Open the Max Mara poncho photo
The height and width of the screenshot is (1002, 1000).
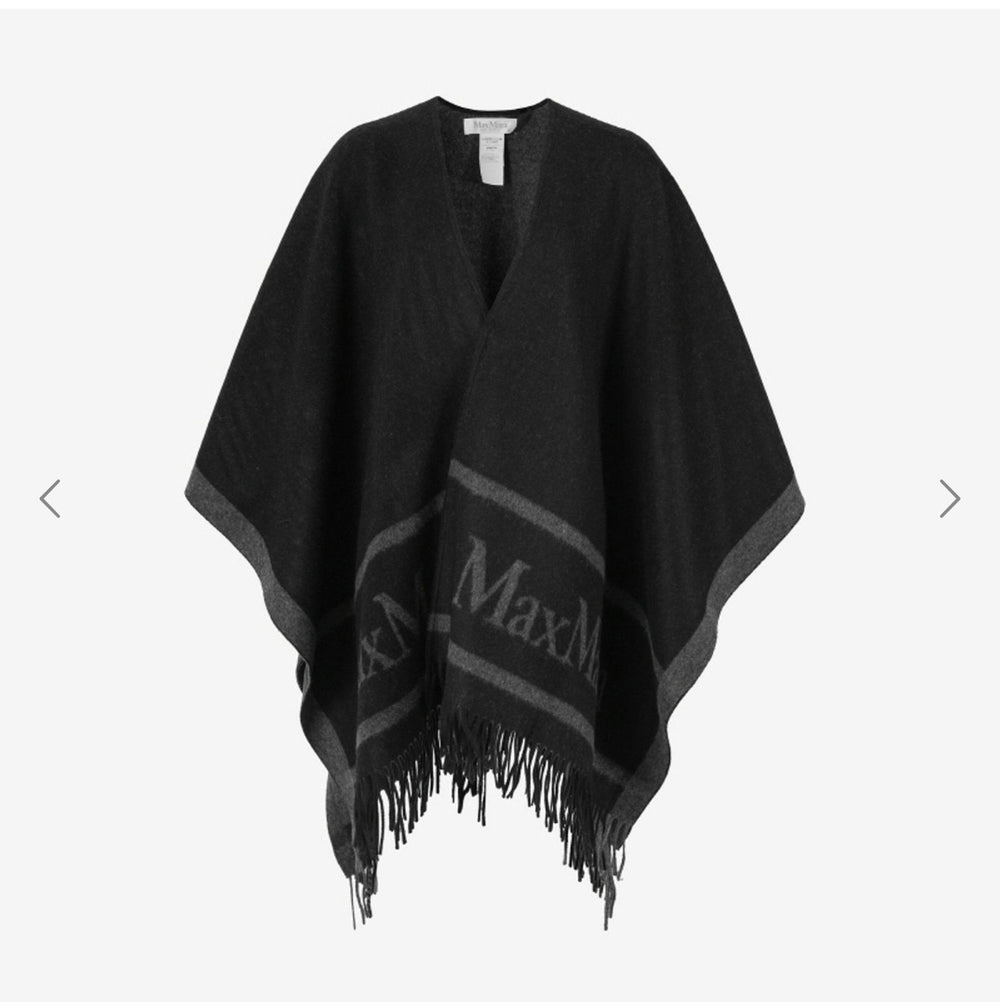pos(500,480)
